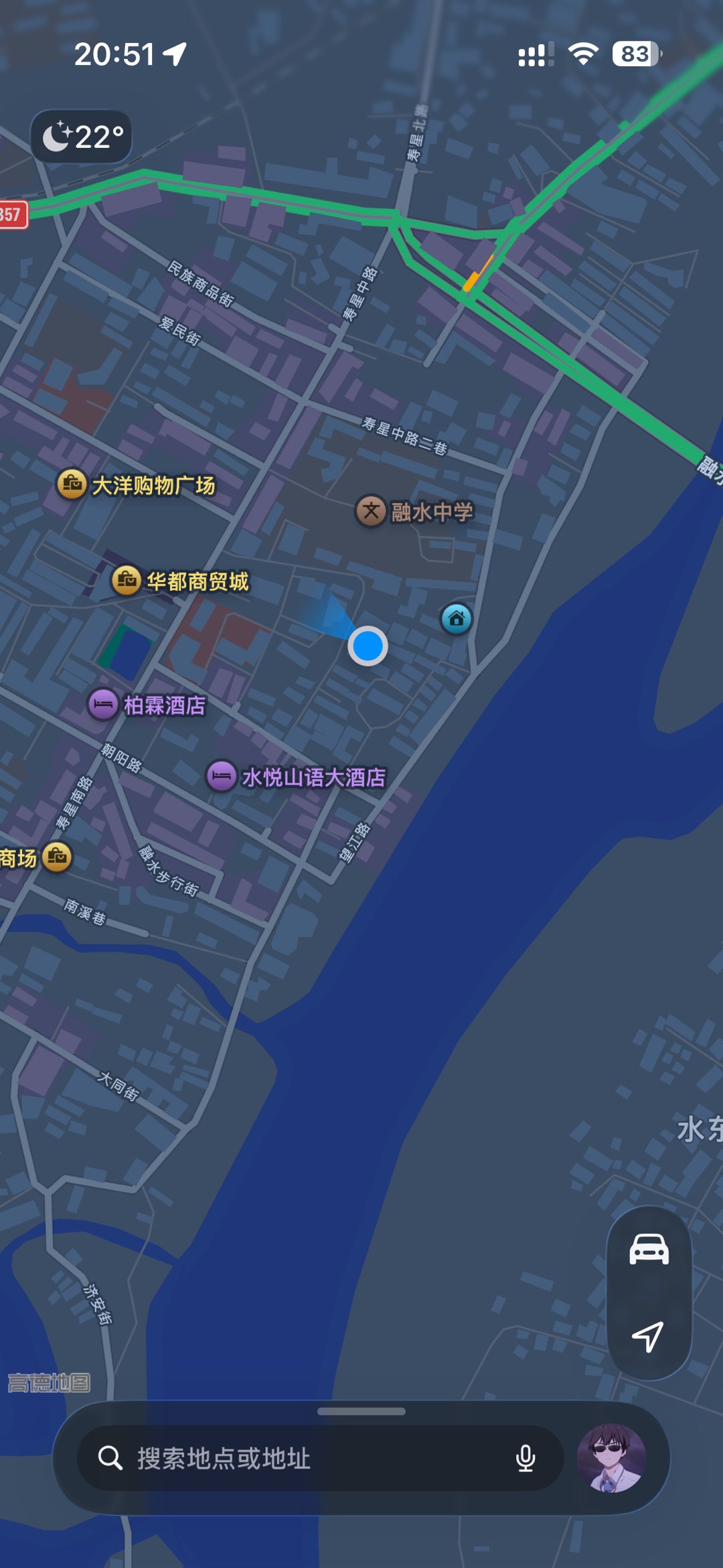Switch to driving mode via the car icon
This screenshot has height=1568, width=723.
click(x=649, y=1249)
